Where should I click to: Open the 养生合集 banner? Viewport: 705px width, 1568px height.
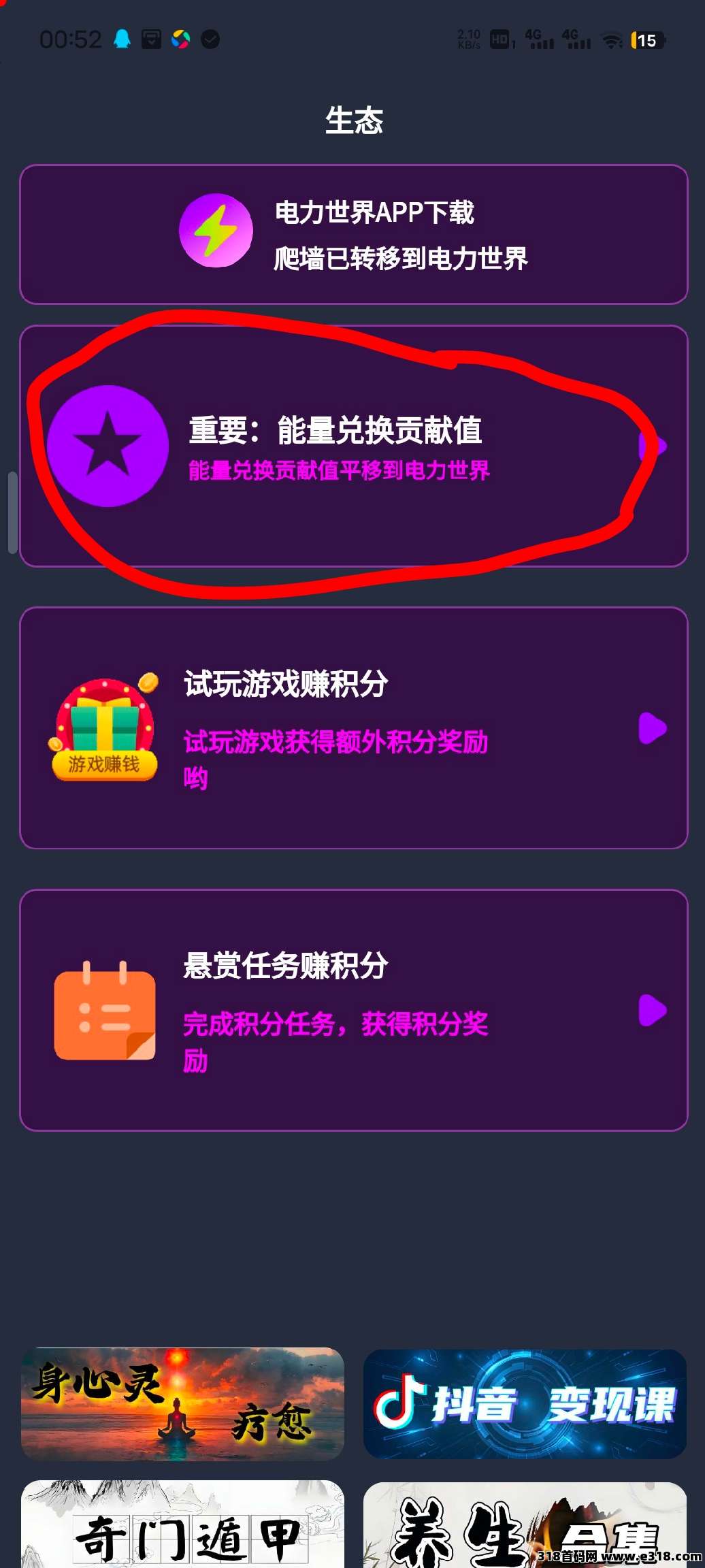(x=525, y=1524)
